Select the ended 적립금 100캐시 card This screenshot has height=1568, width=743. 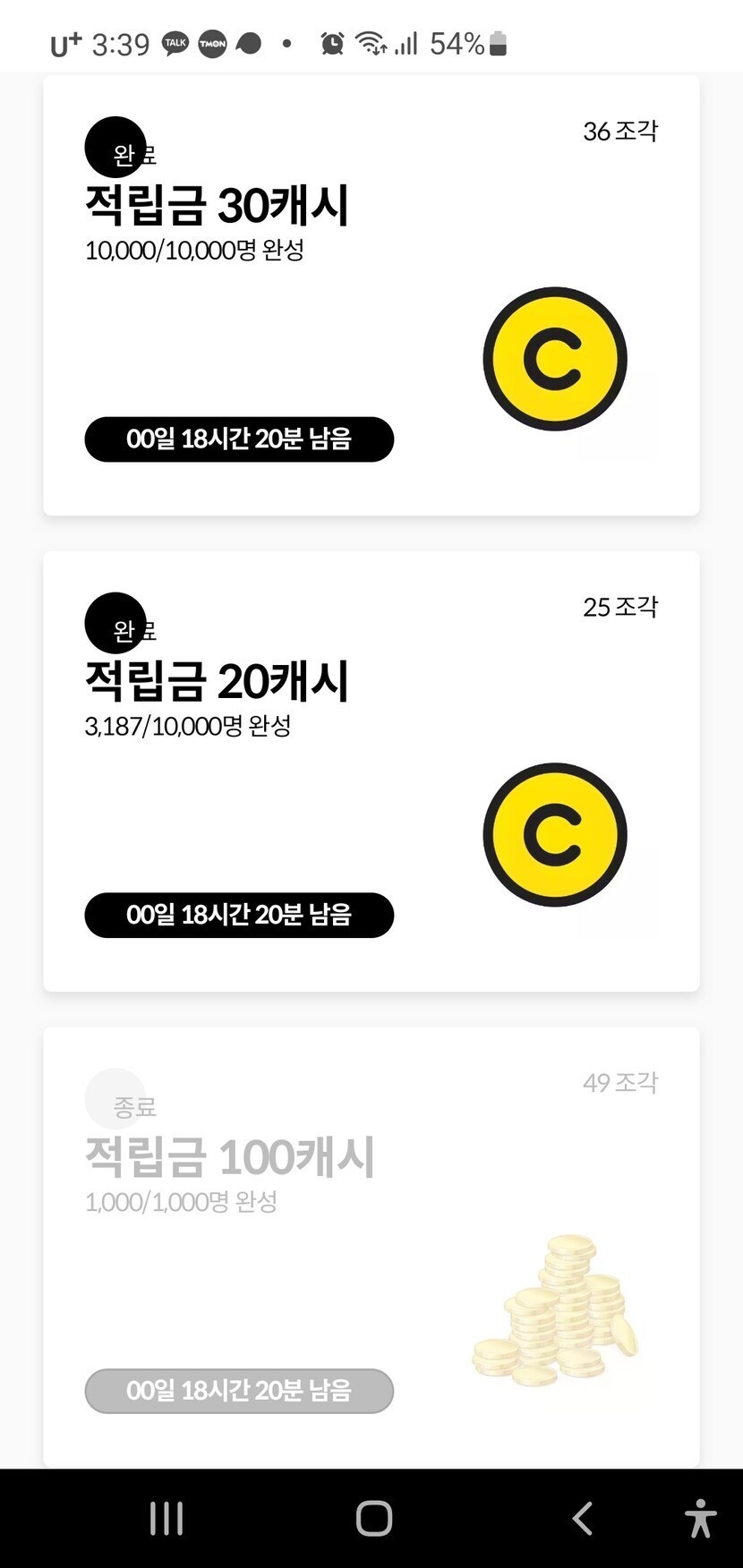(x=371, y=1246)
